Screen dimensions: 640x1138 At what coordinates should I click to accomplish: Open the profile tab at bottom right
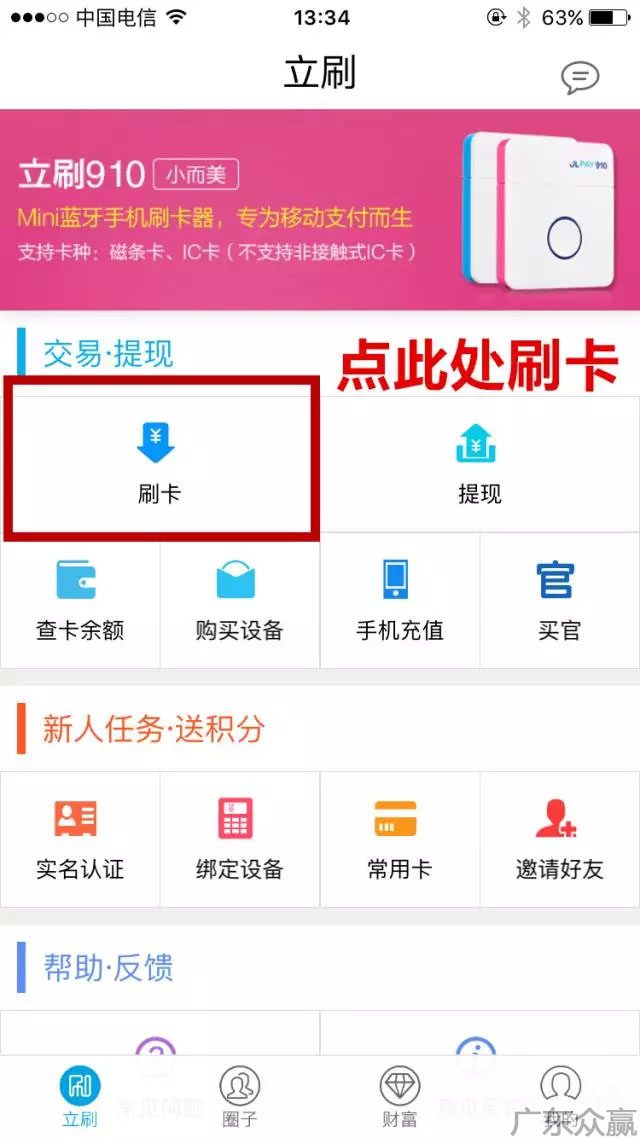pos(559,1097)
